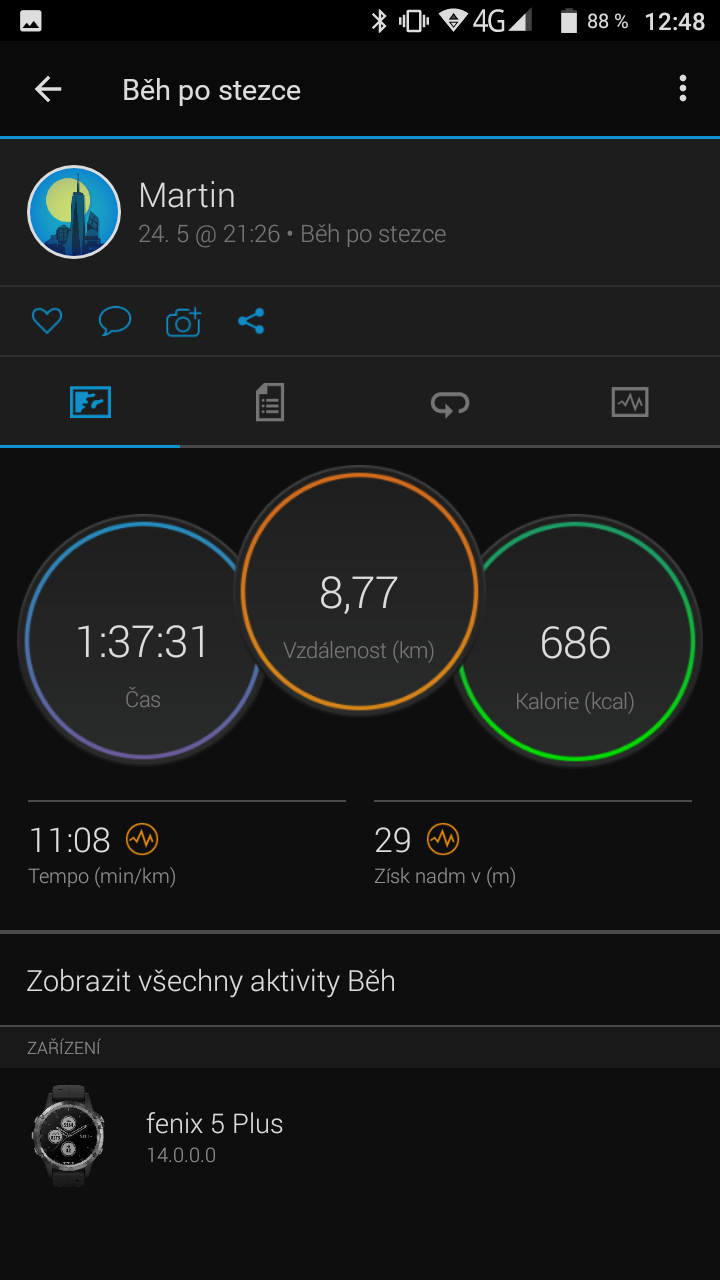Tap the elevation chart icon beside 29

click(x=443, y=839)
